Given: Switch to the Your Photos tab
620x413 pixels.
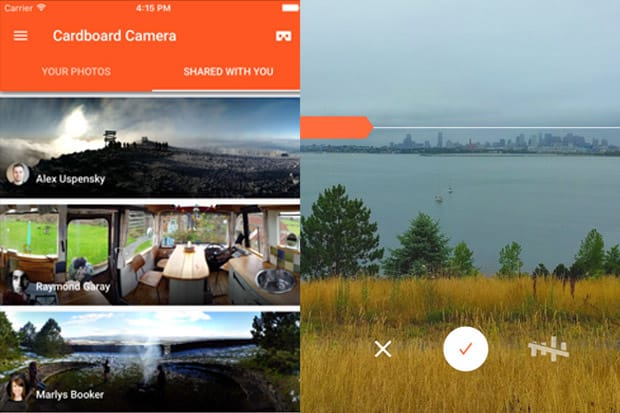Looking at the screenshot, I should coord(76,72).
